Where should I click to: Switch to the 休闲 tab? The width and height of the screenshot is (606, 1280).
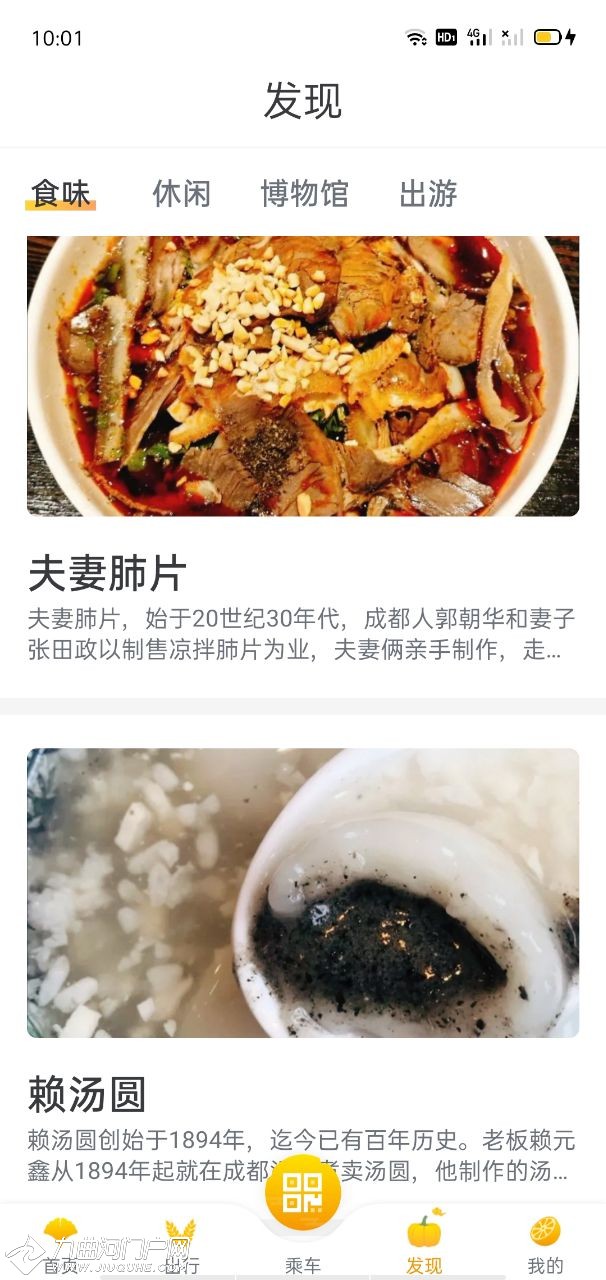click(x=182, y=193)
